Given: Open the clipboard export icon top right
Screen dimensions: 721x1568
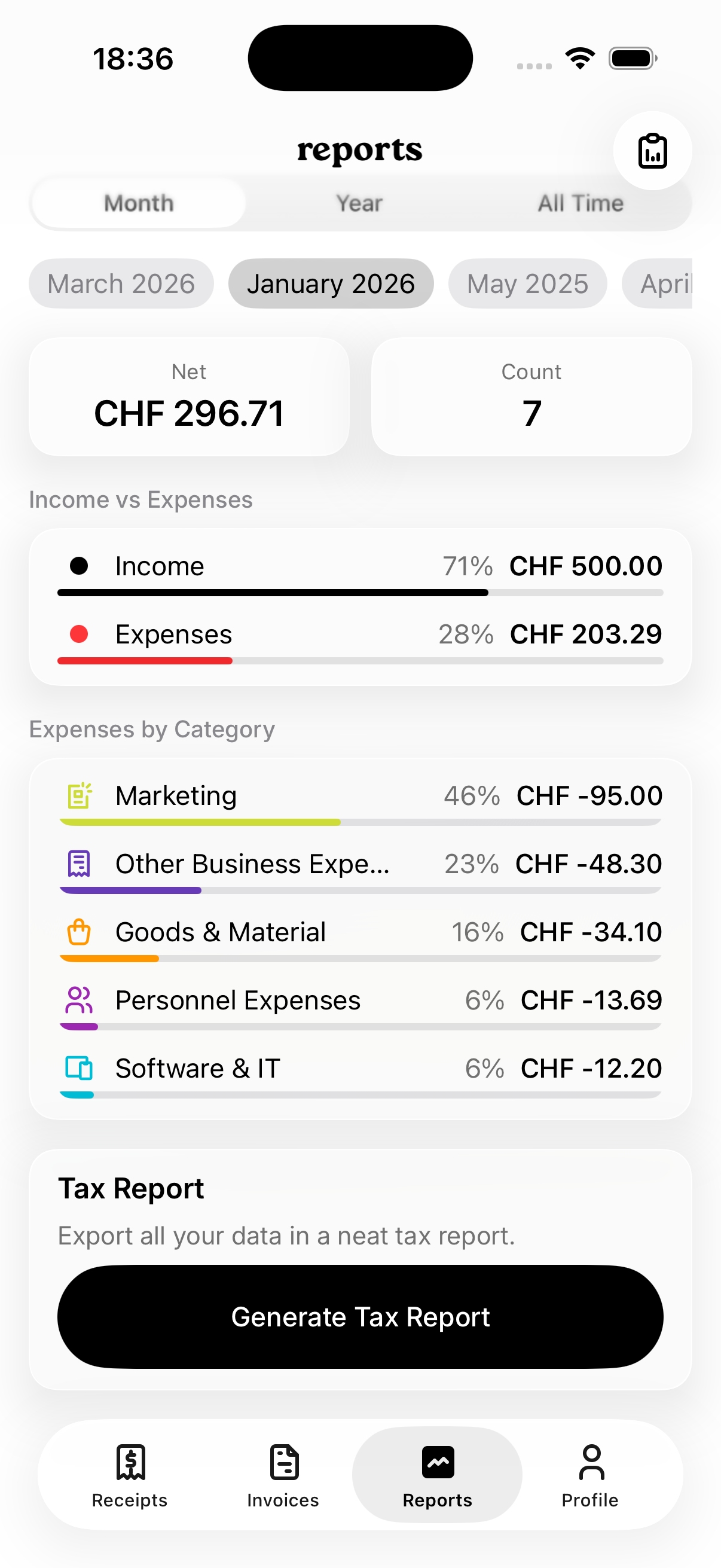Looking at the screenshot, I should [652, 151].
